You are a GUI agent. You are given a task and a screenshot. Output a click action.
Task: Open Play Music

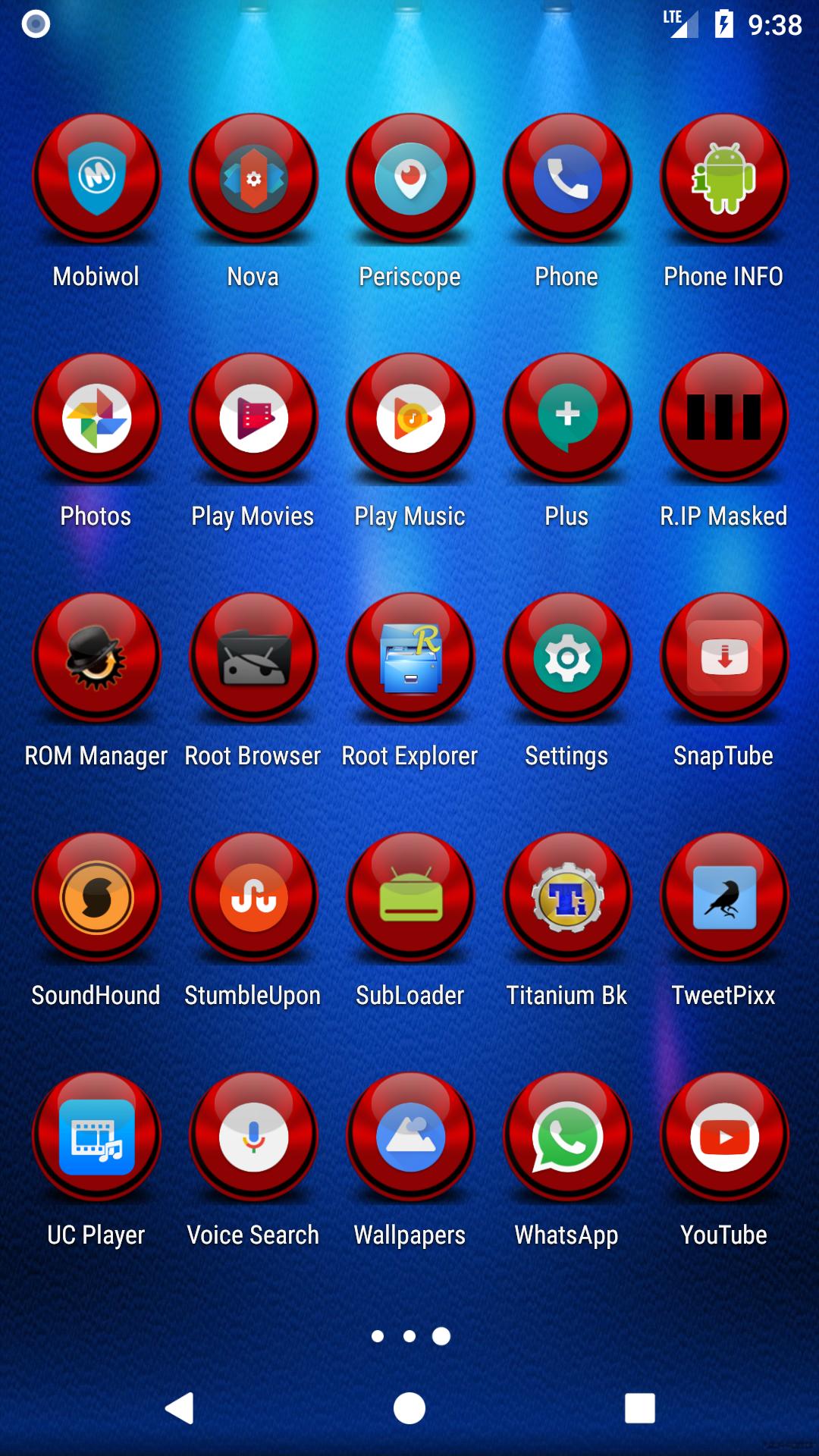pyautogui.click(x=410, y=419)
